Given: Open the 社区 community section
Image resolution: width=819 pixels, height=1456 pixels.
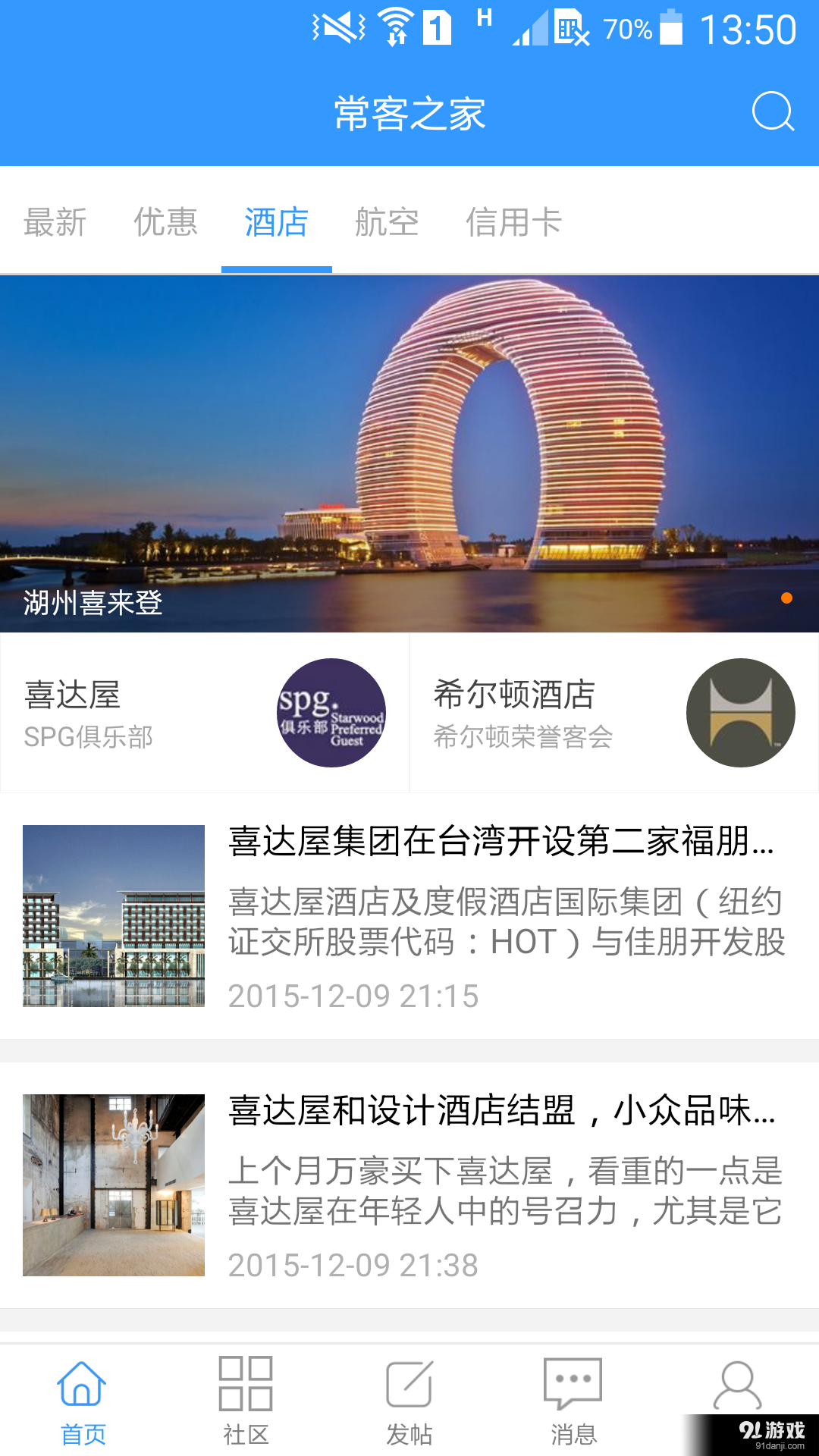Looking at the screenshot, I should (246, 1399).
